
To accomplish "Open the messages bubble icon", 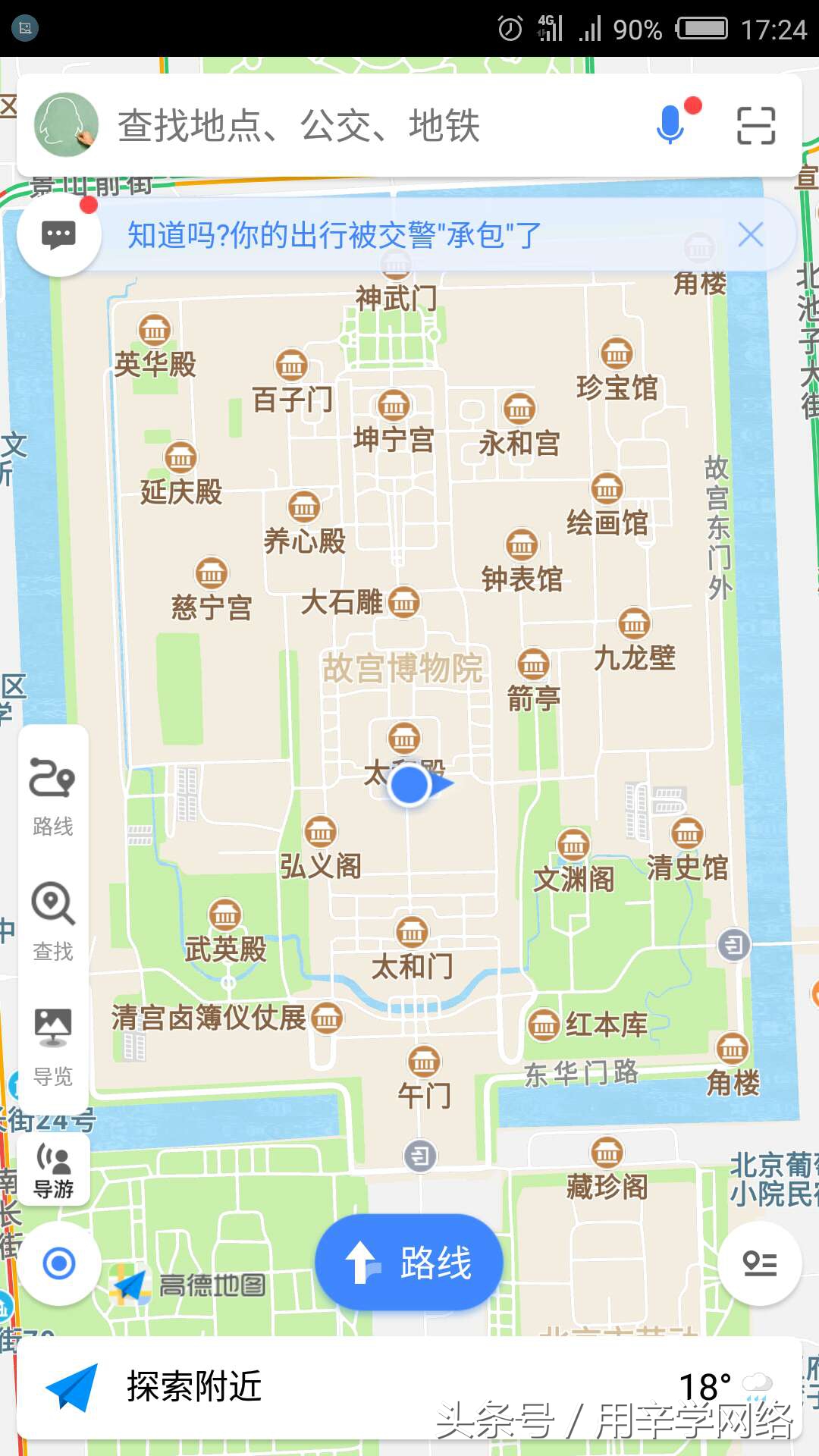I will [x=59, y=235].
